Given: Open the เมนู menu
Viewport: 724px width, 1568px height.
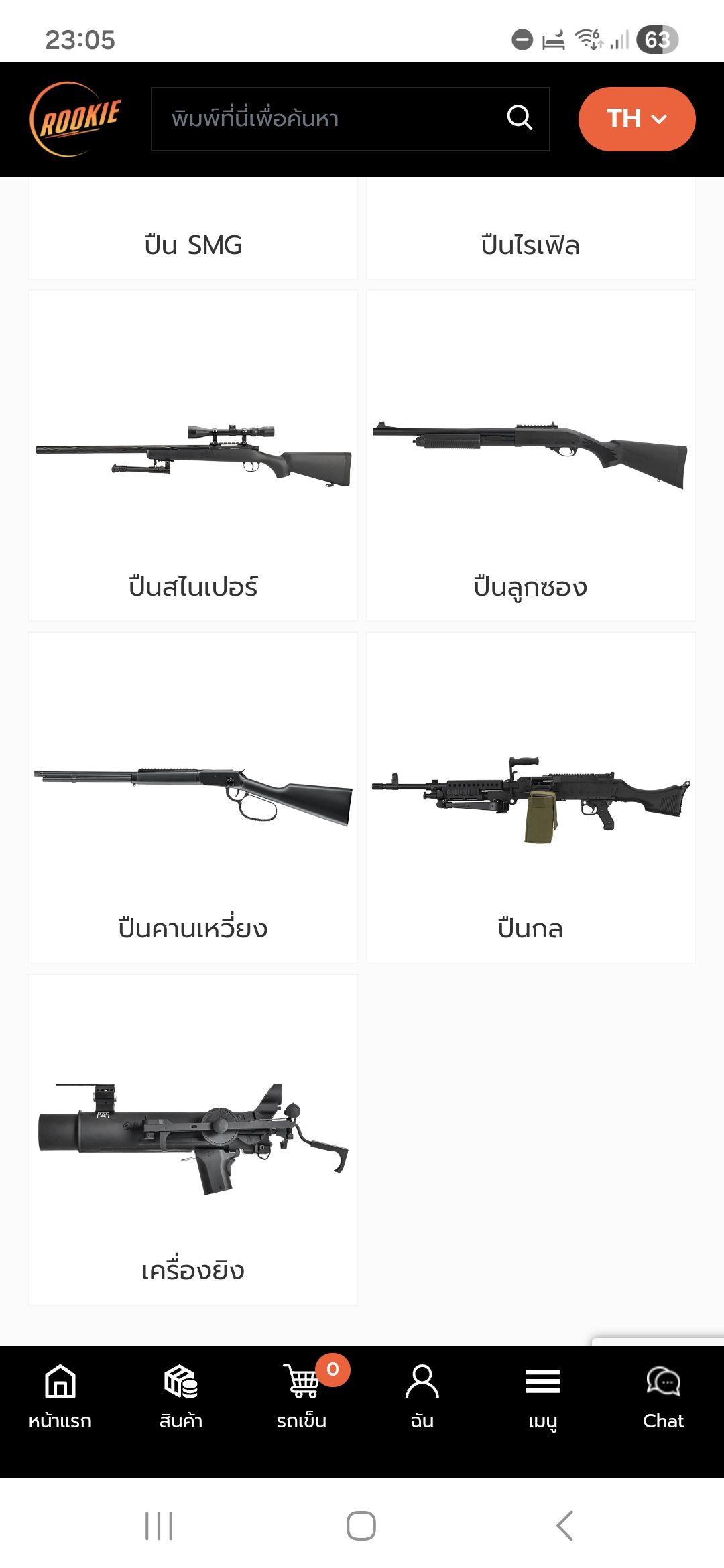Looking at the screenshot, I should (543, 1395).
